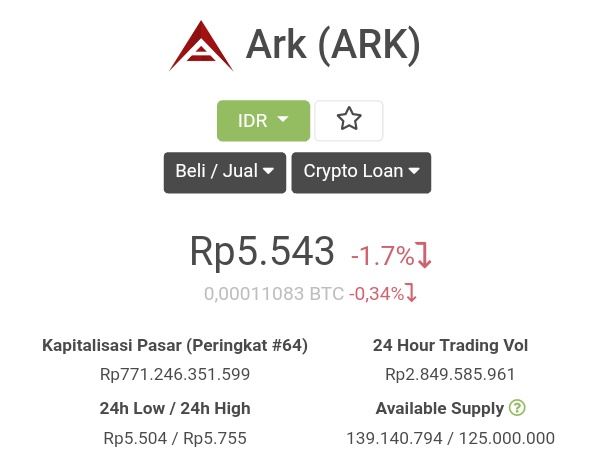Open the Crypto Loan dropdown

pyautogui.click(x=361, y=171)
